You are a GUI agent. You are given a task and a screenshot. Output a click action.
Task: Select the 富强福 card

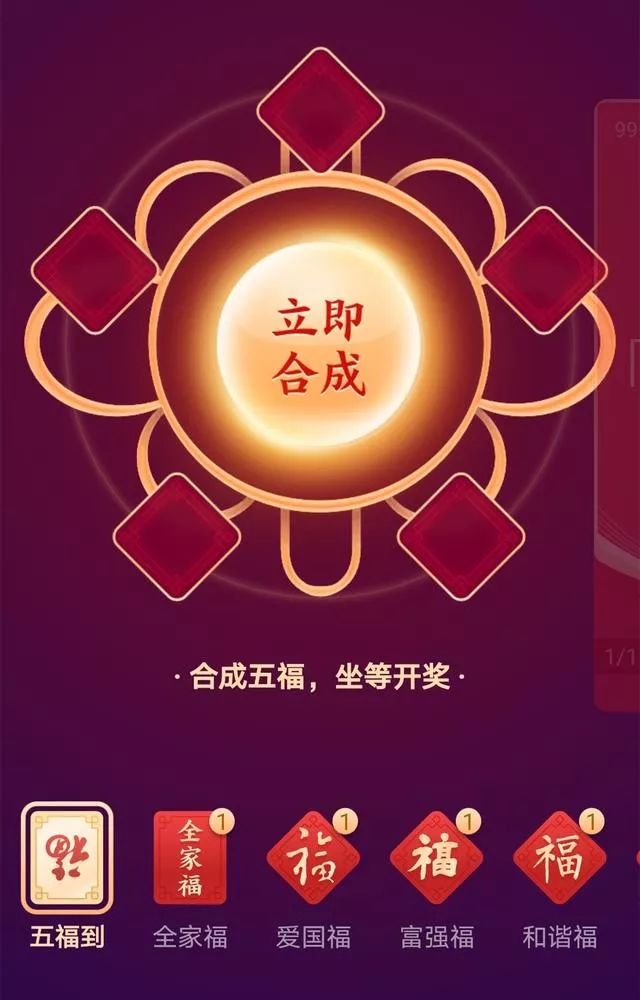437,858
